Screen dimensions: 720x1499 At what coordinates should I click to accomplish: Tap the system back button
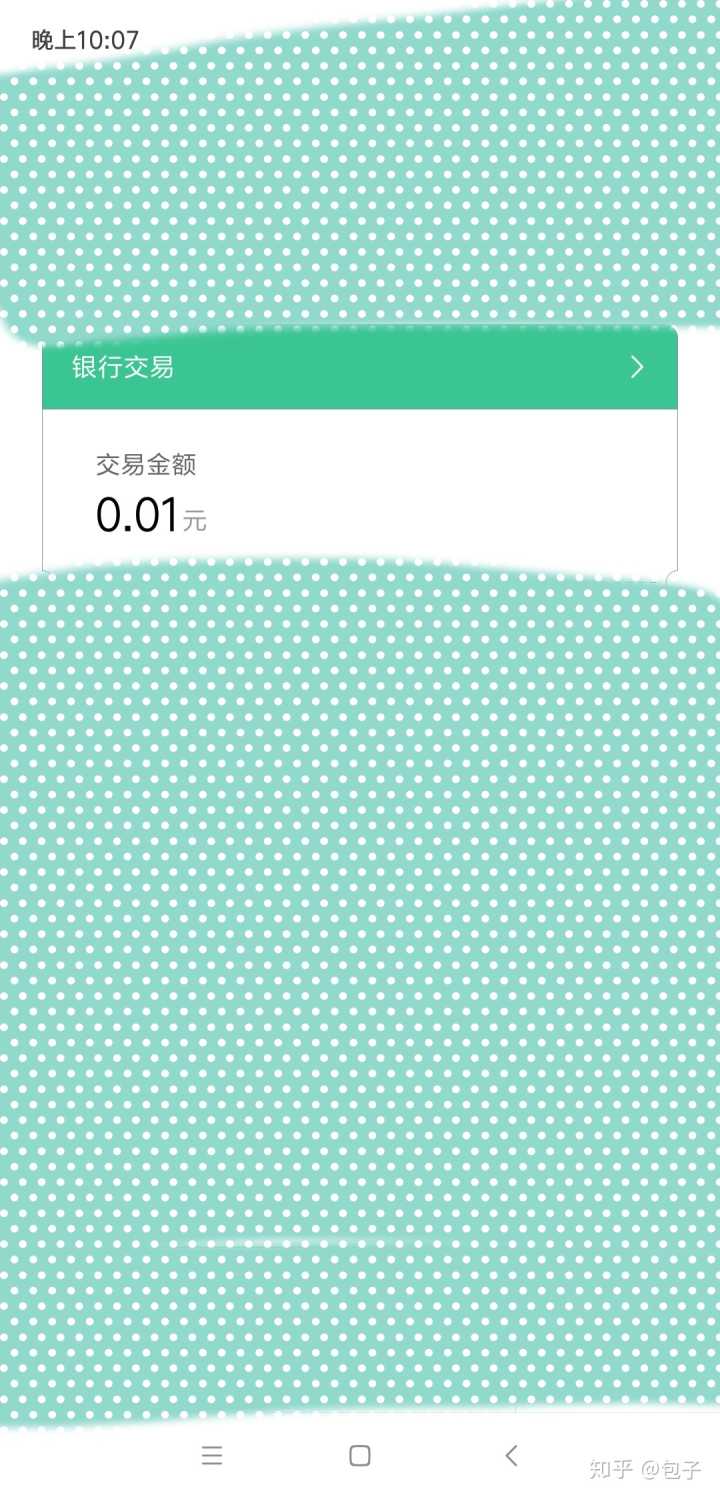511,1455
